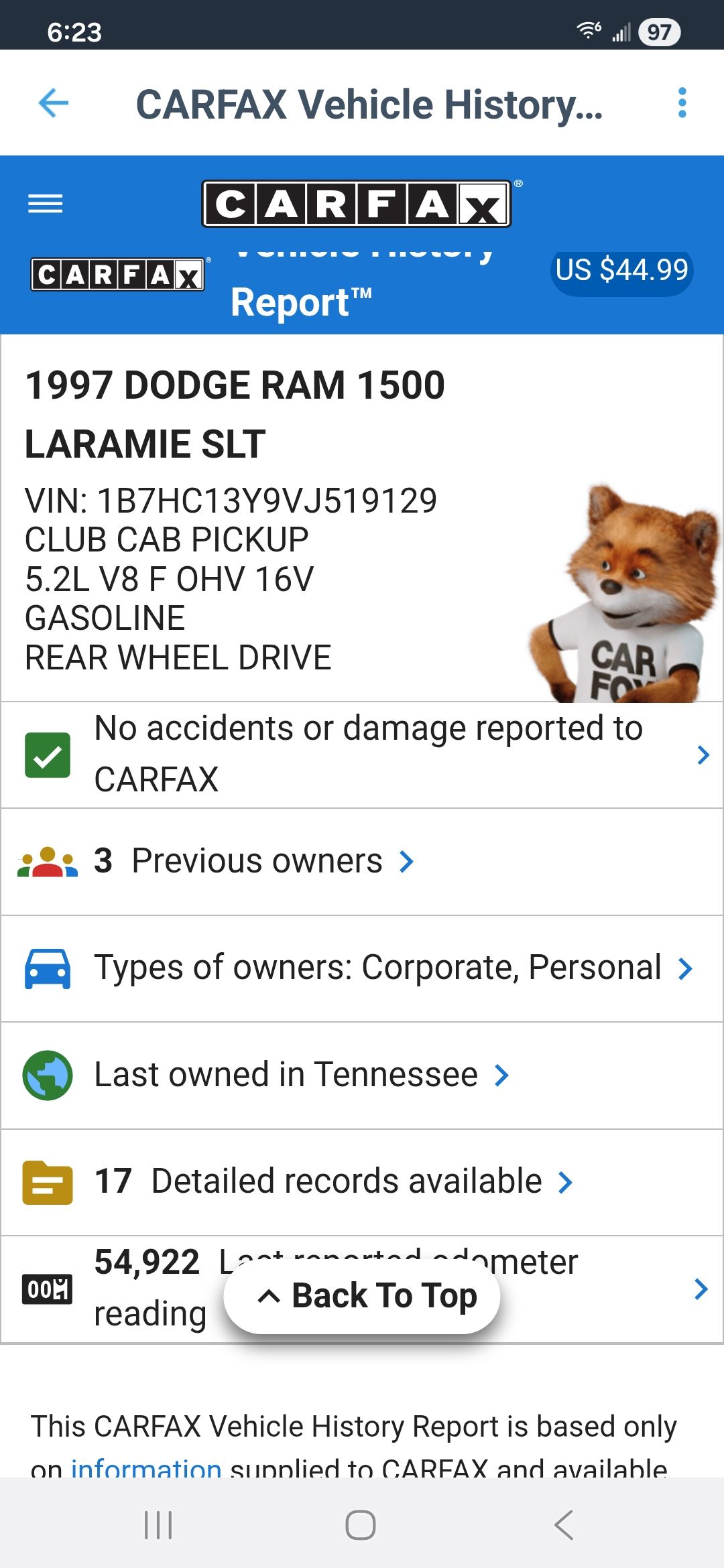Open the blue 'information' link

click(146, 1467)
